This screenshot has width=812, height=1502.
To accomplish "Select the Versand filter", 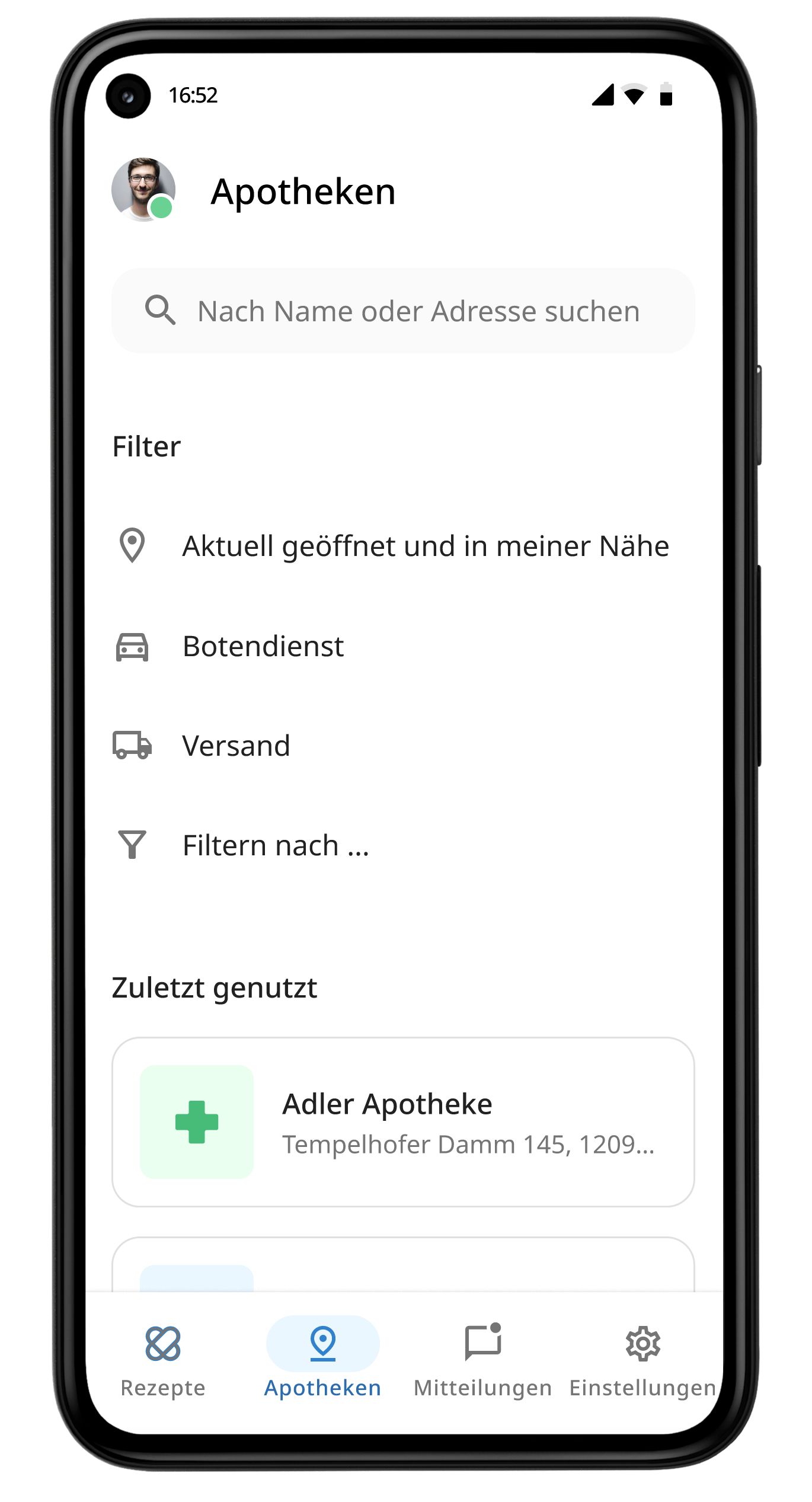I will pos(403,745).
